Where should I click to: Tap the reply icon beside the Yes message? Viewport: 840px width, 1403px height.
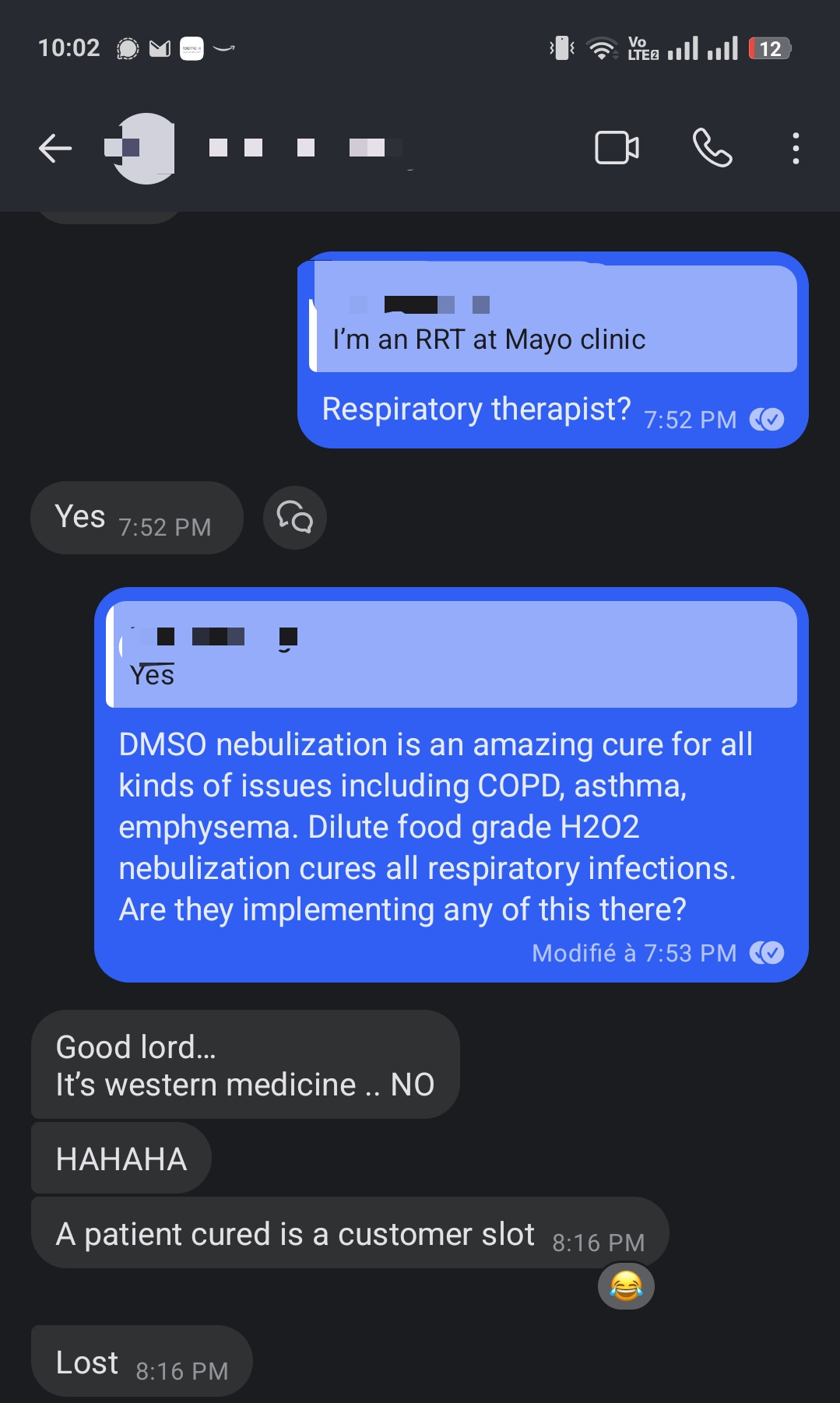pyautogui.click(x=295, y=518)
